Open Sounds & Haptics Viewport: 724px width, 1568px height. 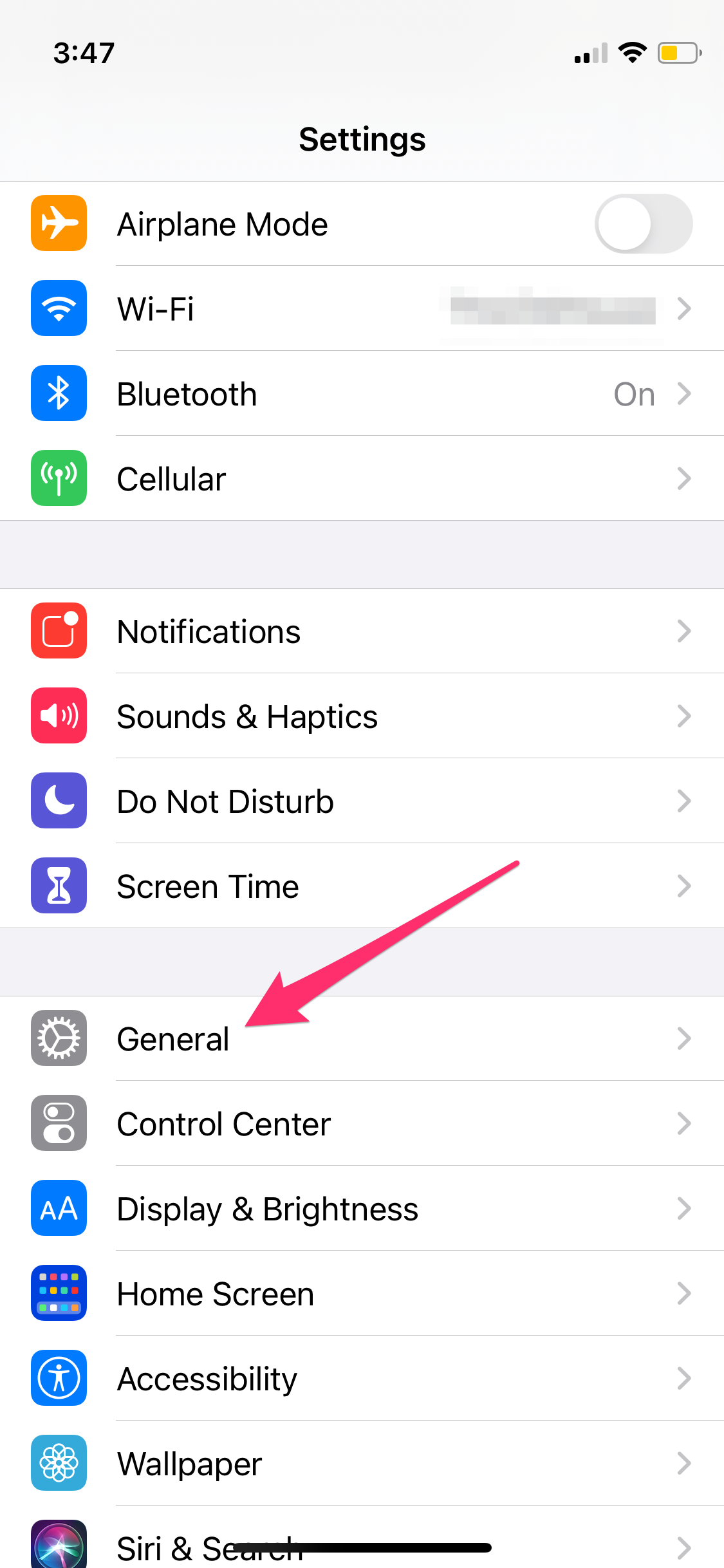360,716
